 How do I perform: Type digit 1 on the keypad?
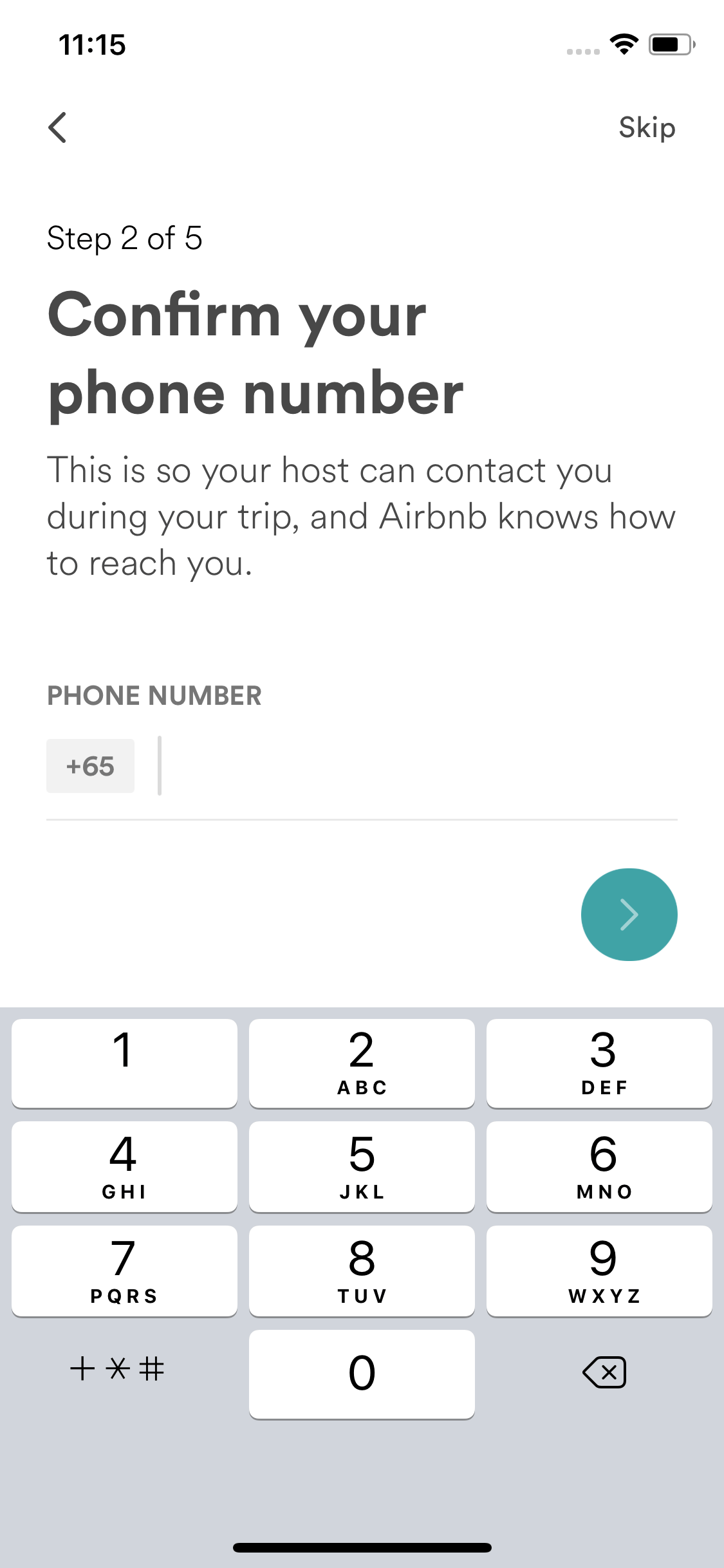click(124, 1063)
